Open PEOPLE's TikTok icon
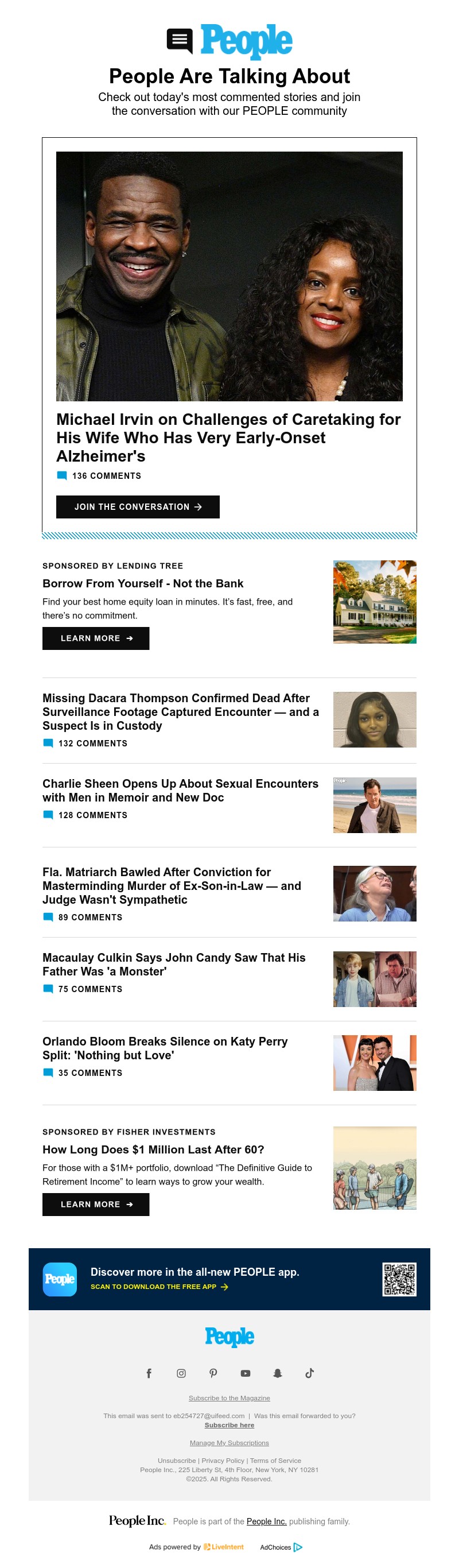Image resolution: width=459 pixels, height=1568 pixels. (x=309, y=1373)
